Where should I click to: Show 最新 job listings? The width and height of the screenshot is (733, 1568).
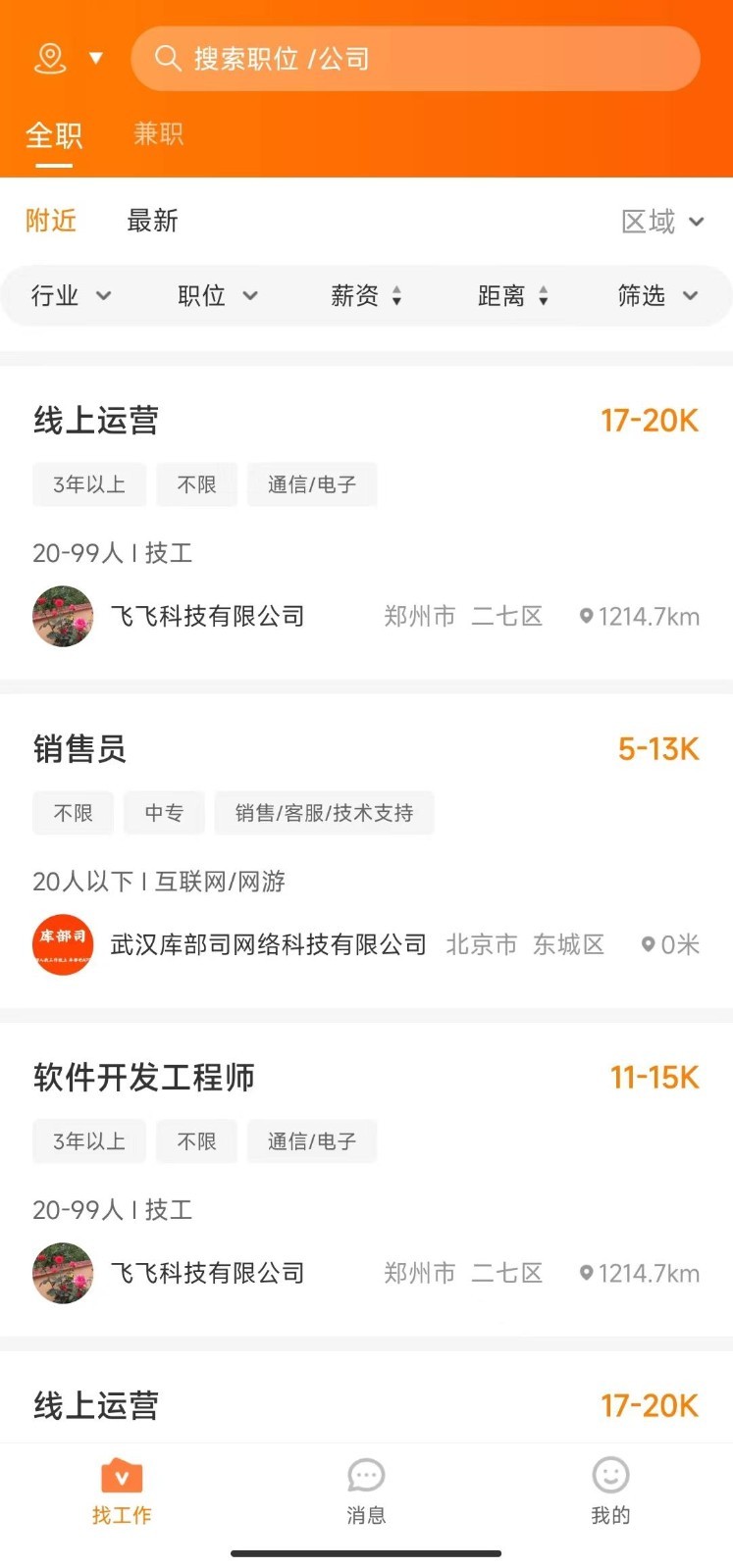pos(152,221)
